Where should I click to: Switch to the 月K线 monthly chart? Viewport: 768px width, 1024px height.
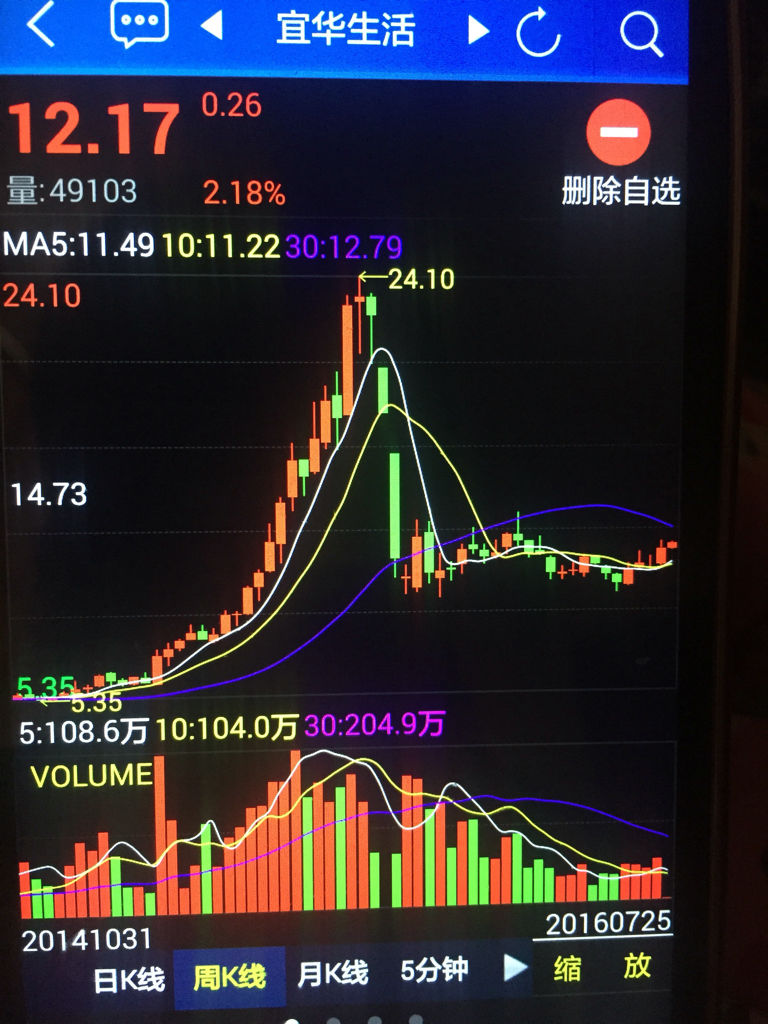pyautogui.click(x=332, y=973)
